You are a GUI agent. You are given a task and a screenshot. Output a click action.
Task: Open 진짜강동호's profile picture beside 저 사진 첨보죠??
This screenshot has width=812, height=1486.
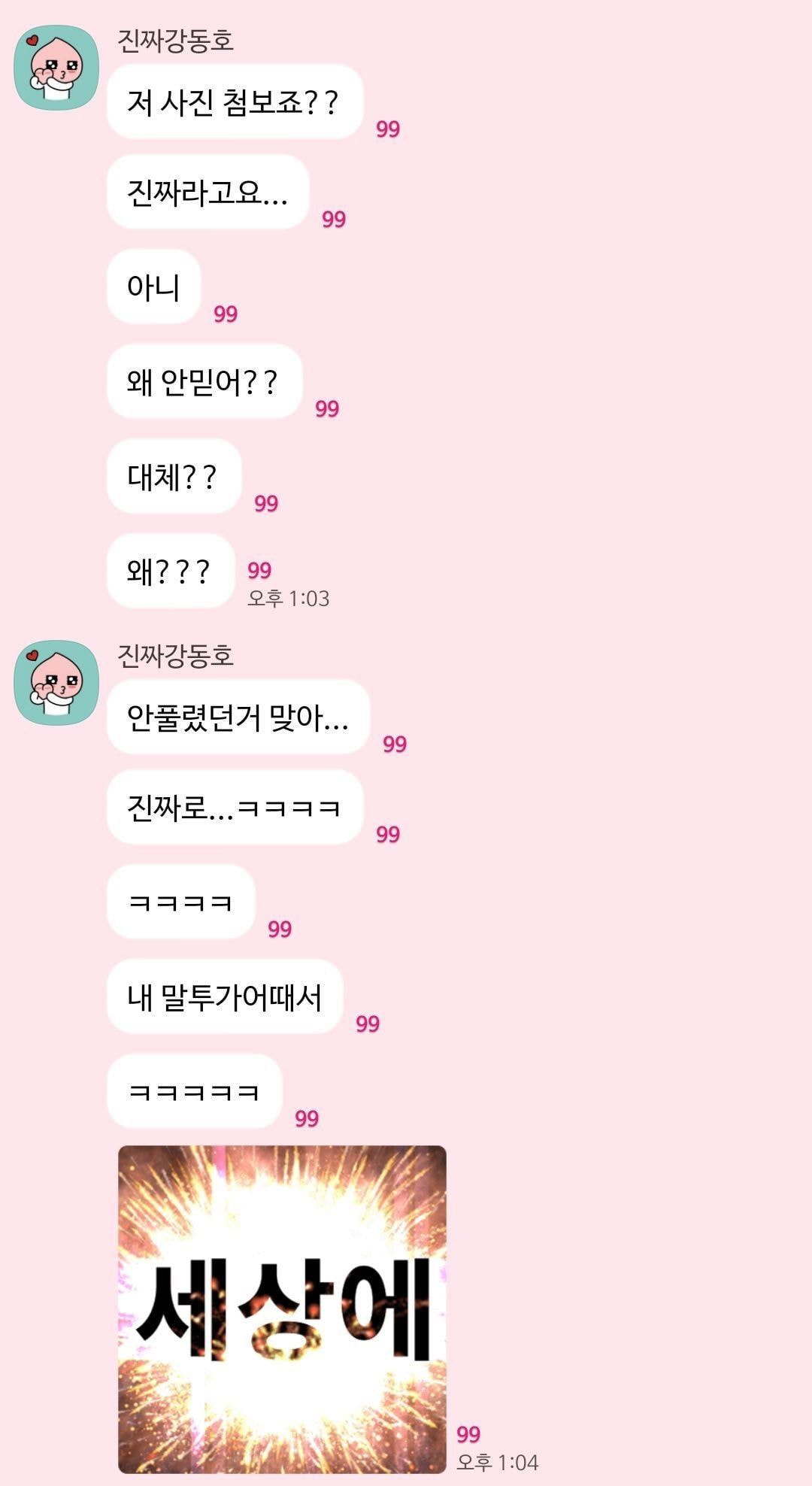pyautogui.click(x=57, y=68)
